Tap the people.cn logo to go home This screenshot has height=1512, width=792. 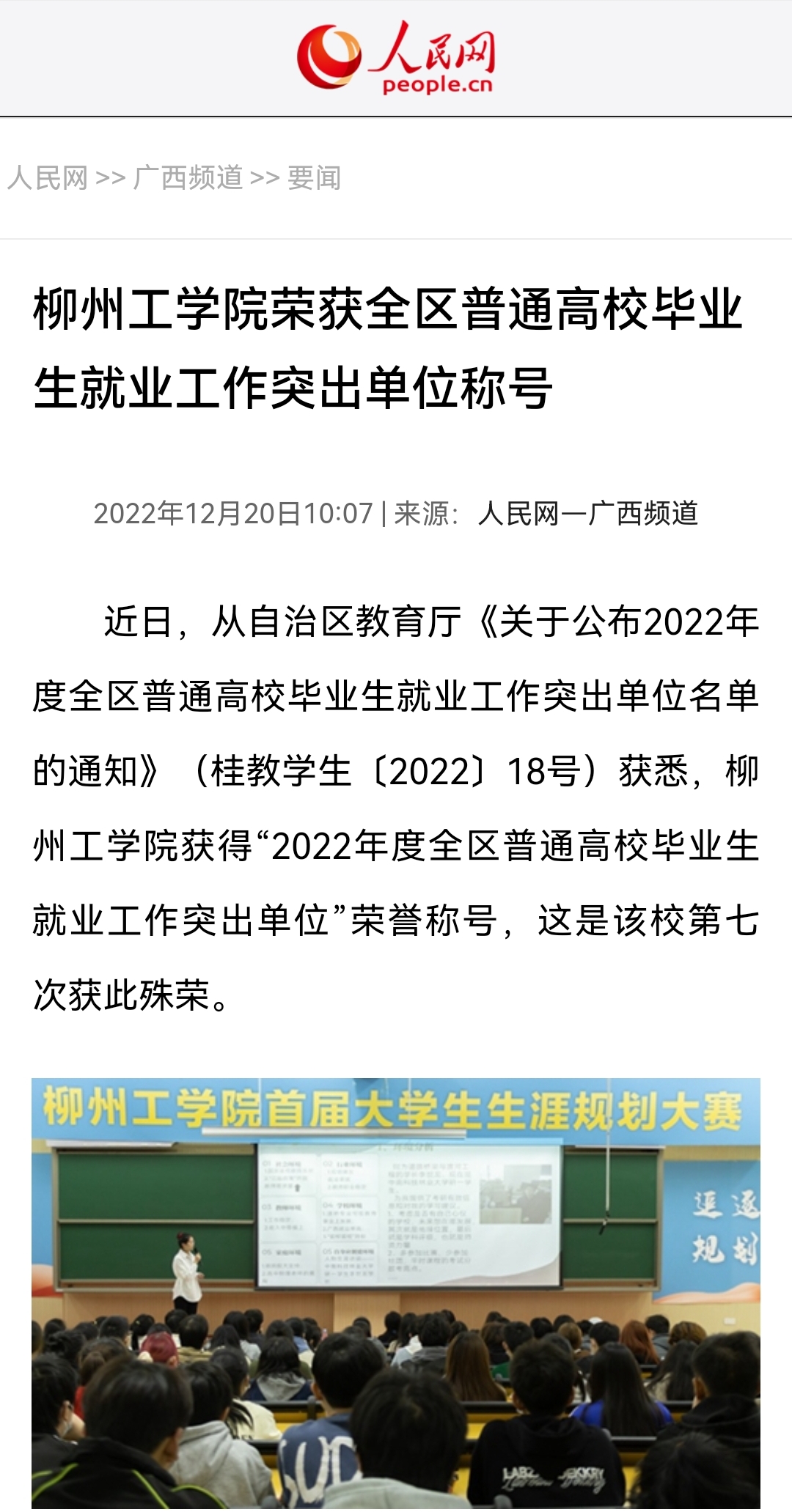pos(396,59)
